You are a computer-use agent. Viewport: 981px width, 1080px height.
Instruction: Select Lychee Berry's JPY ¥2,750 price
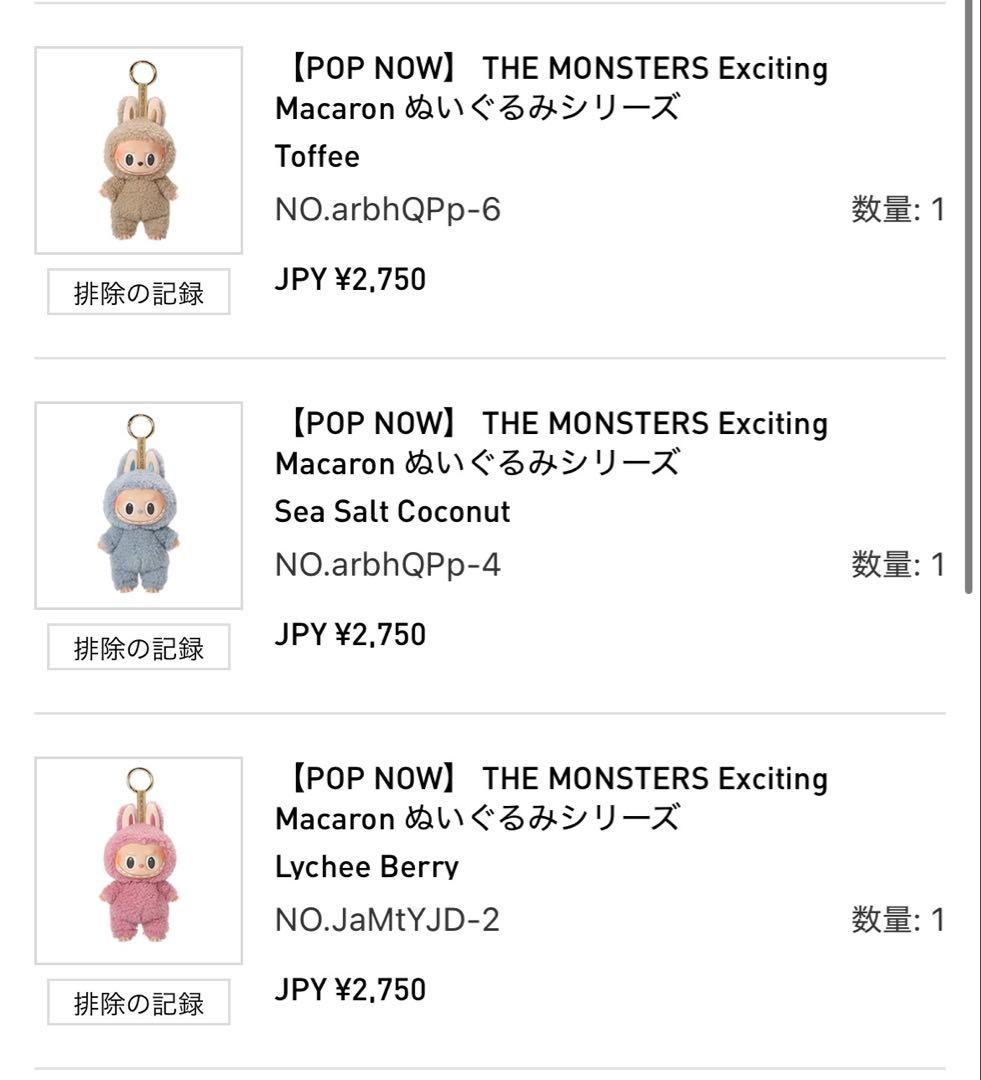point(351,990)
